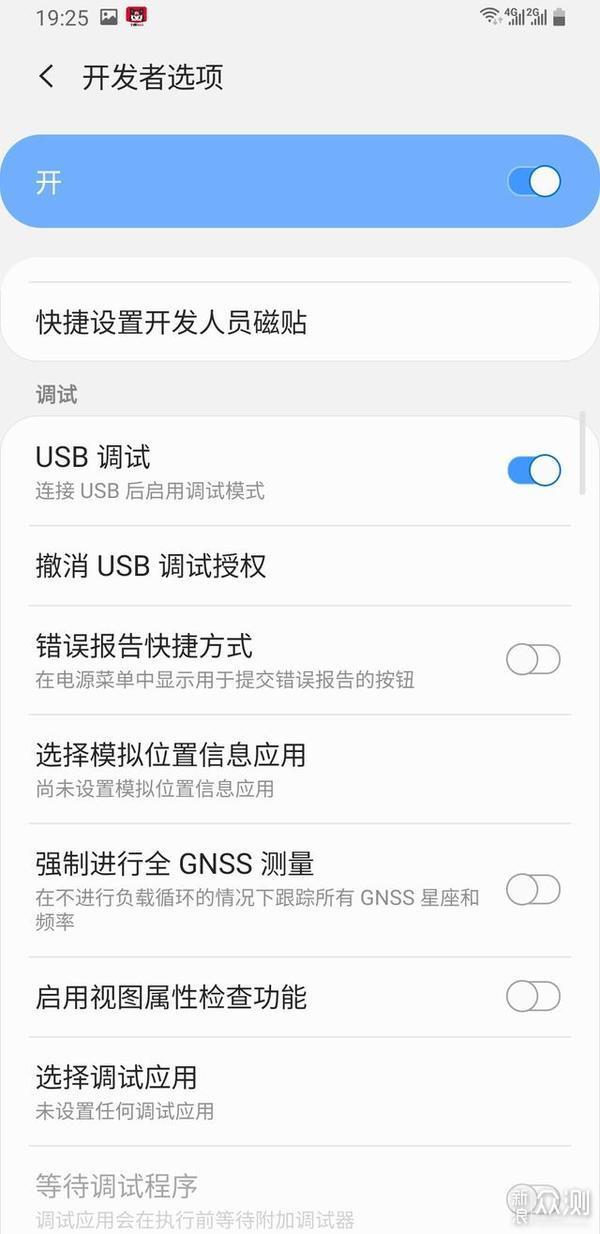600x1234 pixels.
Task: Disable the USB 调试 switch
Action: [x=533, y=470]
